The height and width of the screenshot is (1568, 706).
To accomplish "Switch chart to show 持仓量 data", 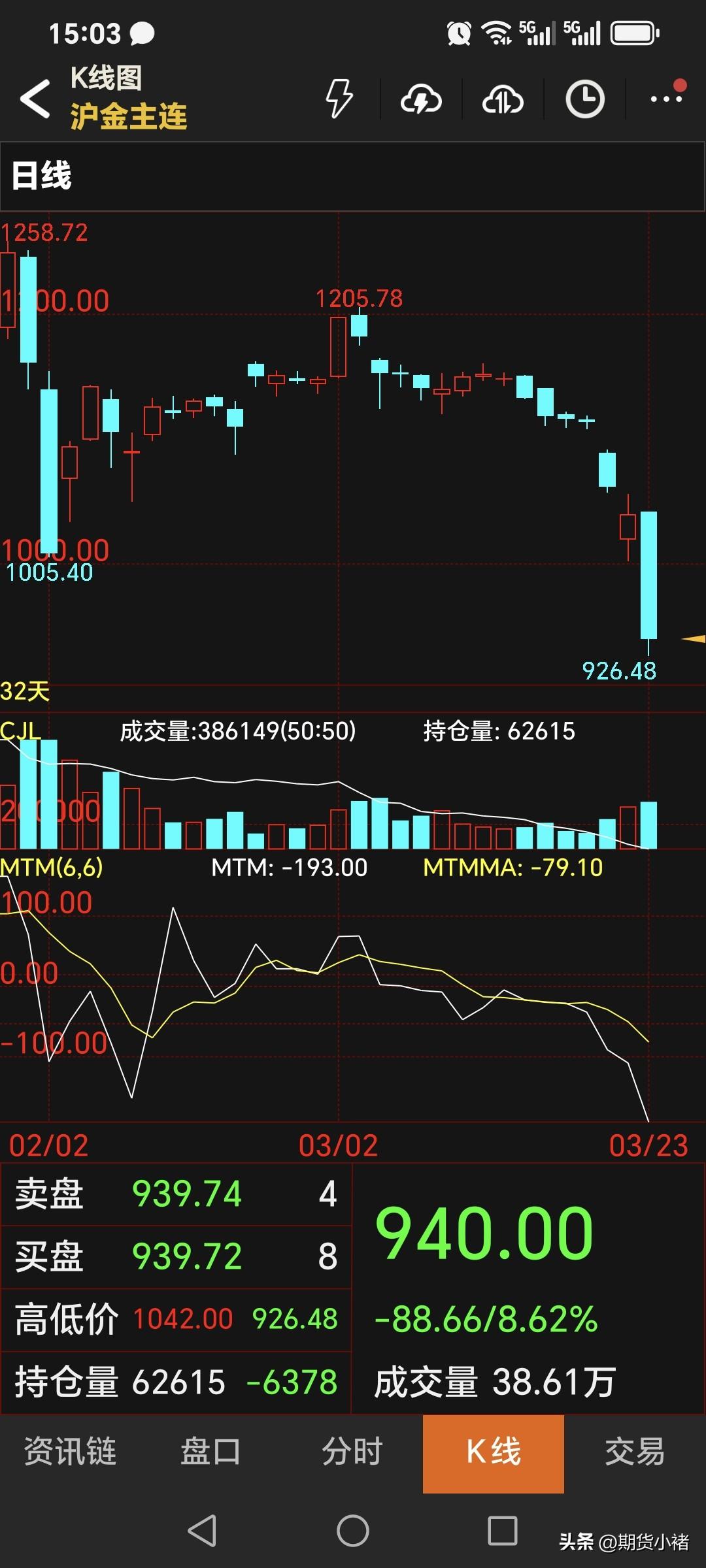I will (x=500, y=732).
